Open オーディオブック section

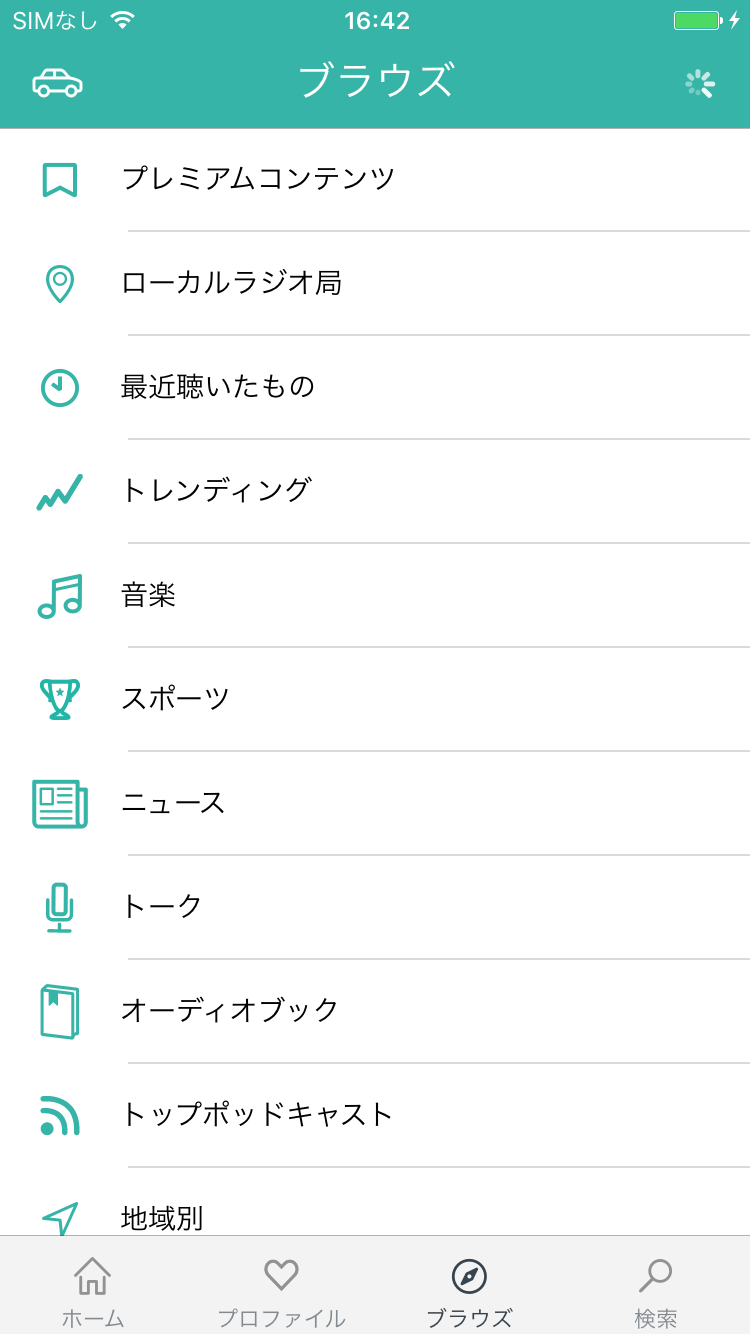pos(375,1012)
